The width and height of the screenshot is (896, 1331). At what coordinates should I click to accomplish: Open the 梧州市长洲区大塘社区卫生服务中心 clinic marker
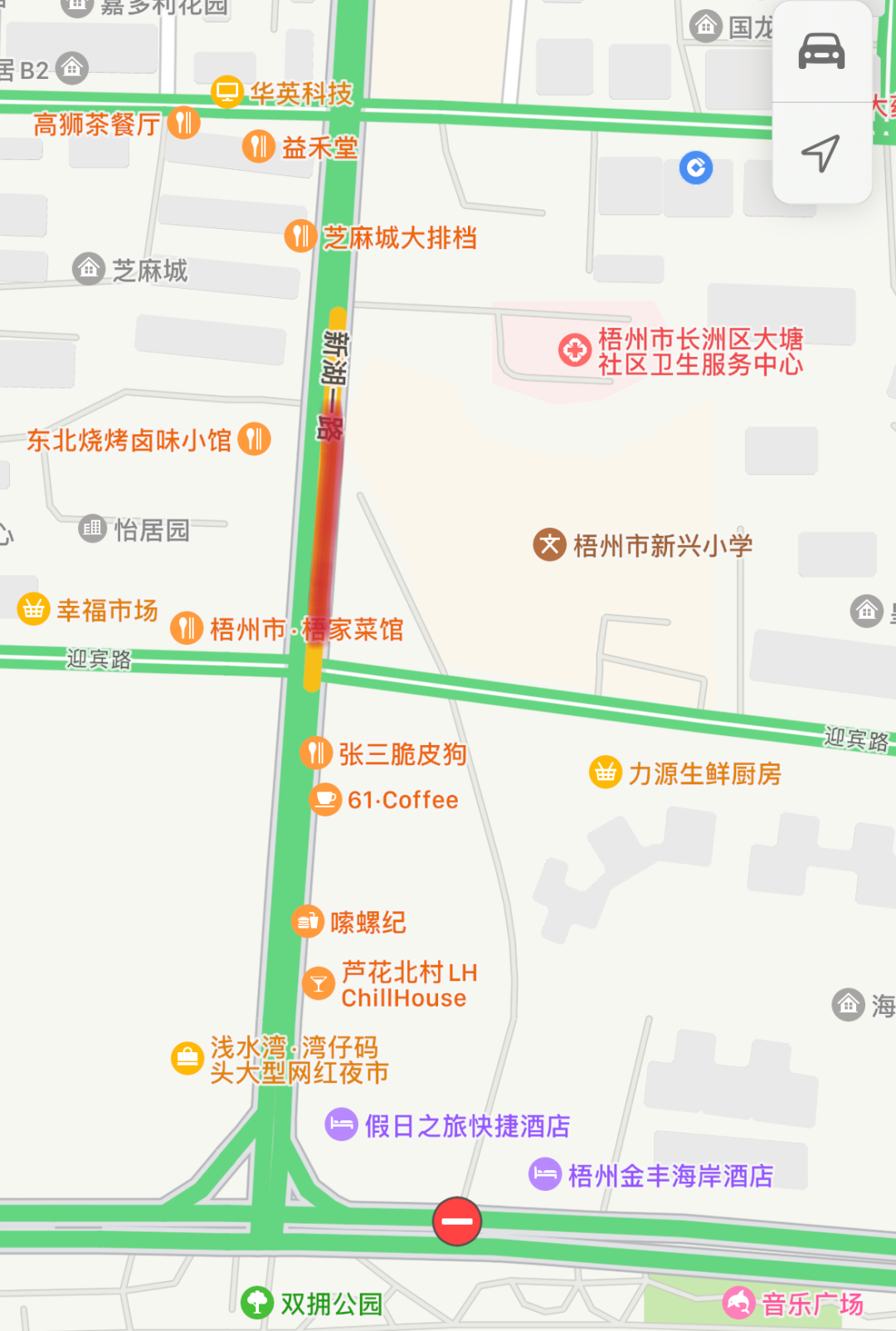tap(574, 350)
